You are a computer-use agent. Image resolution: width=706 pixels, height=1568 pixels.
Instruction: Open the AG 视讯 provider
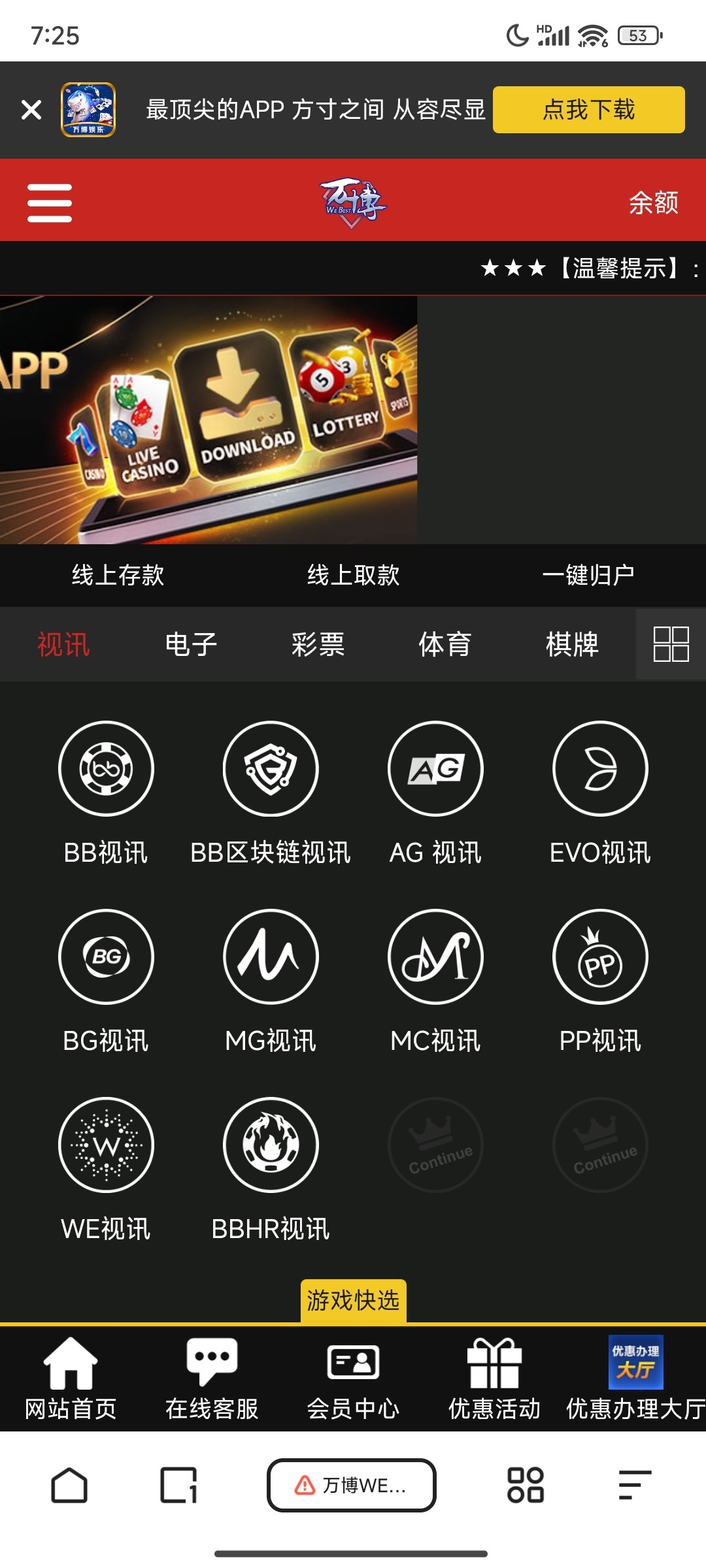[435, 770]
